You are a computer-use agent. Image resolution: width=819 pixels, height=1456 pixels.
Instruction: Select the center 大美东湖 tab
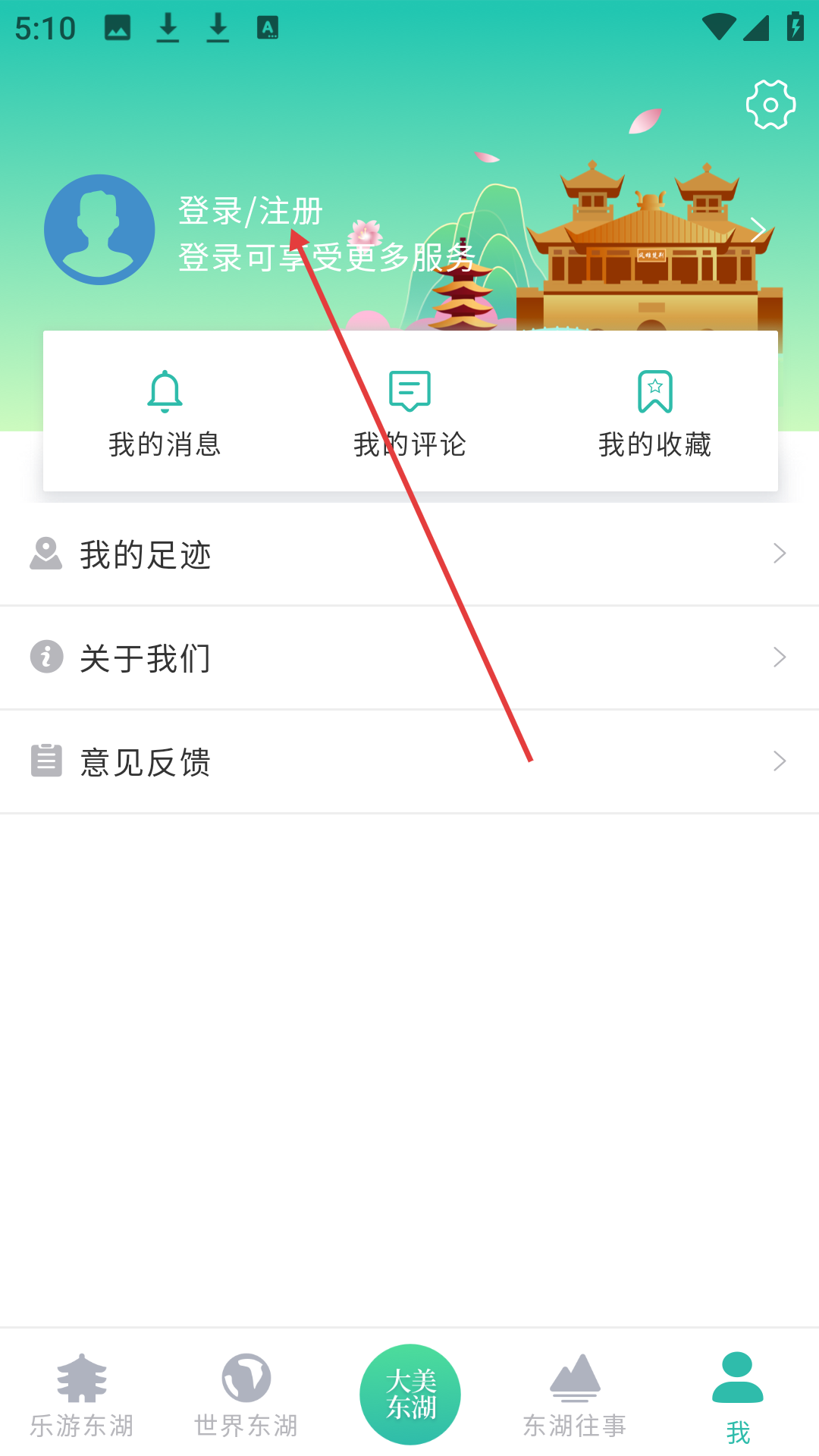point(410,1394)
